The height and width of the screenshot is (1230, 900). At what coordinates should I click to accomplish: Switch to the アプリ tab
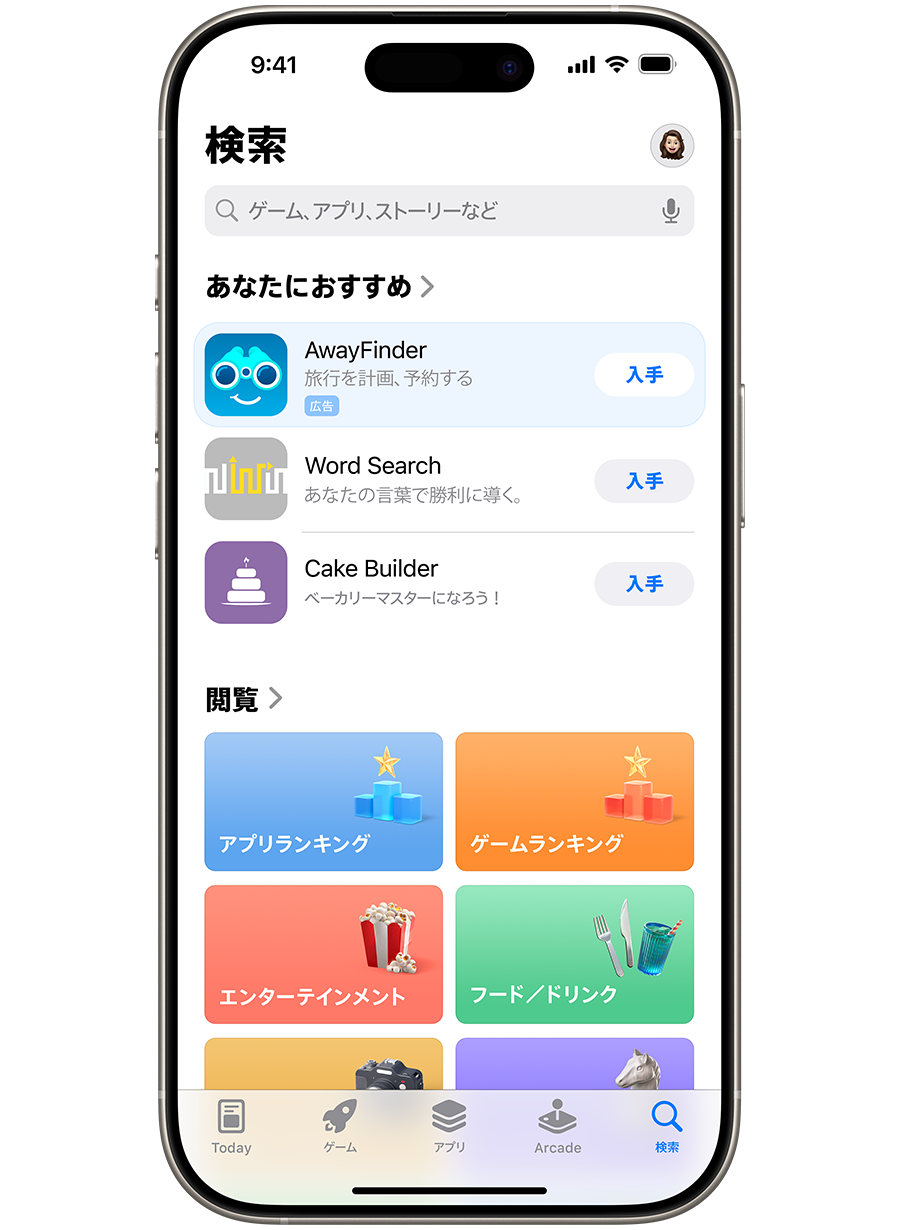449,1127
